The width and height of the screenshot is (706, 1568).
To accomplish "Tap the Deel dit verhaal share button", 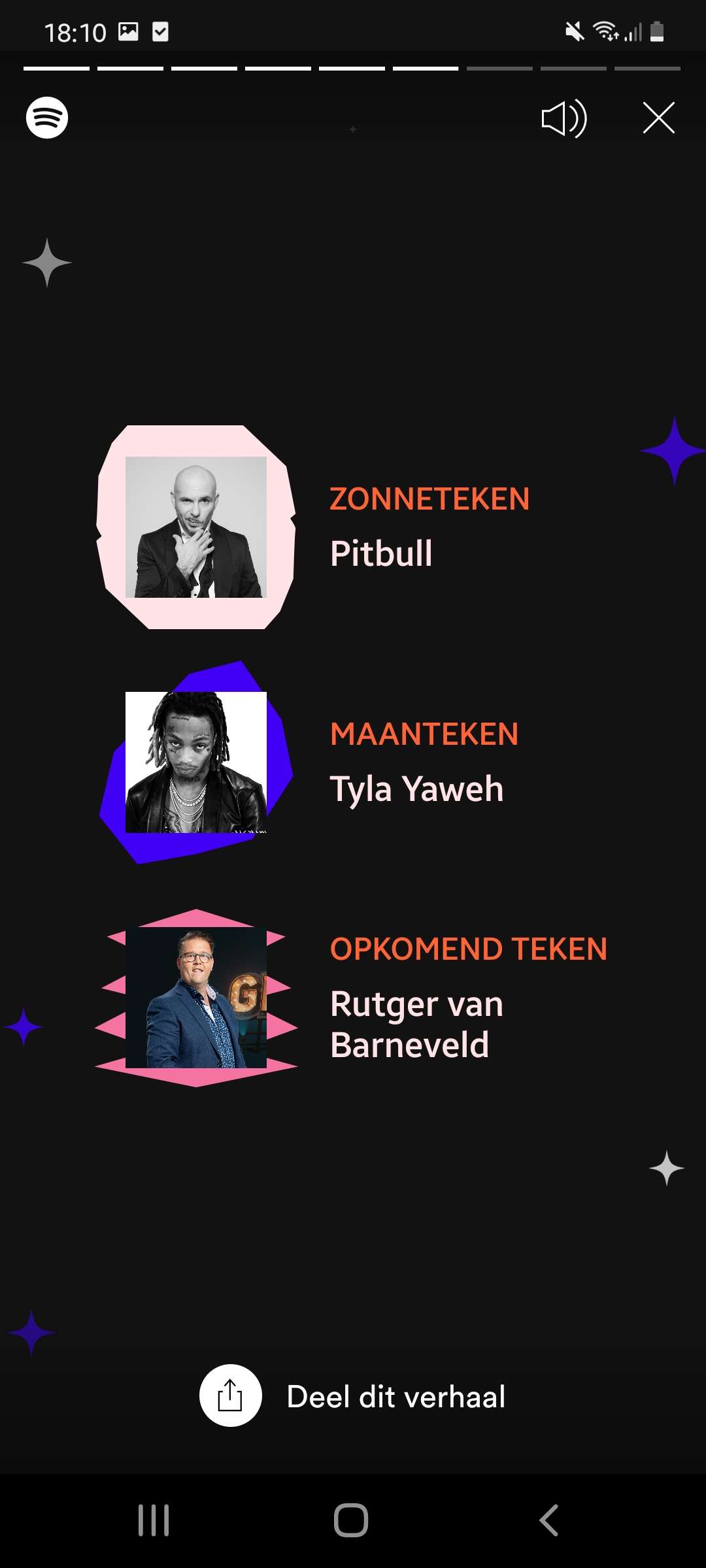I will click(x=353, y=1396).
